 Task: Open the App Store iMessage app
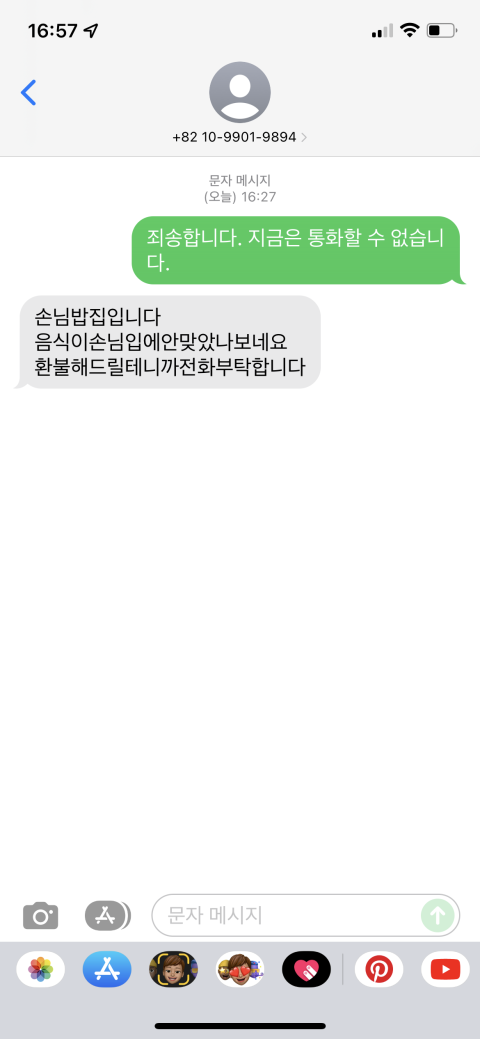[x=107, y=969]
